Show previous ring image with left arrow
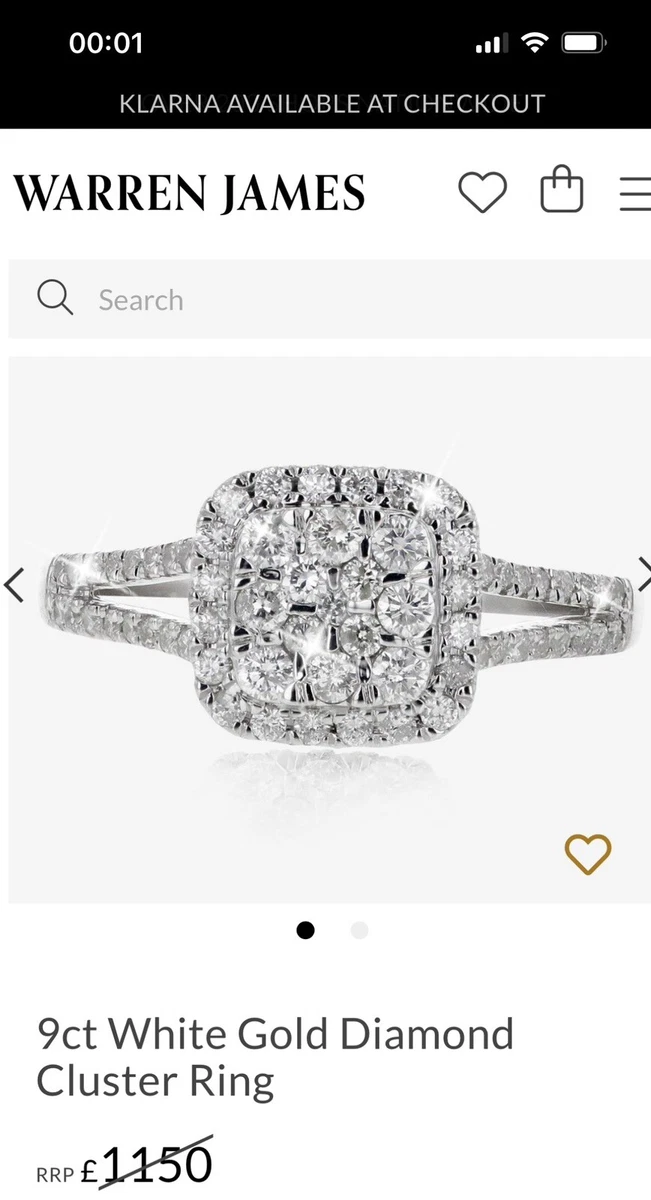Image resolution: width=651 pixels, height=1200 pixels. 14,584
